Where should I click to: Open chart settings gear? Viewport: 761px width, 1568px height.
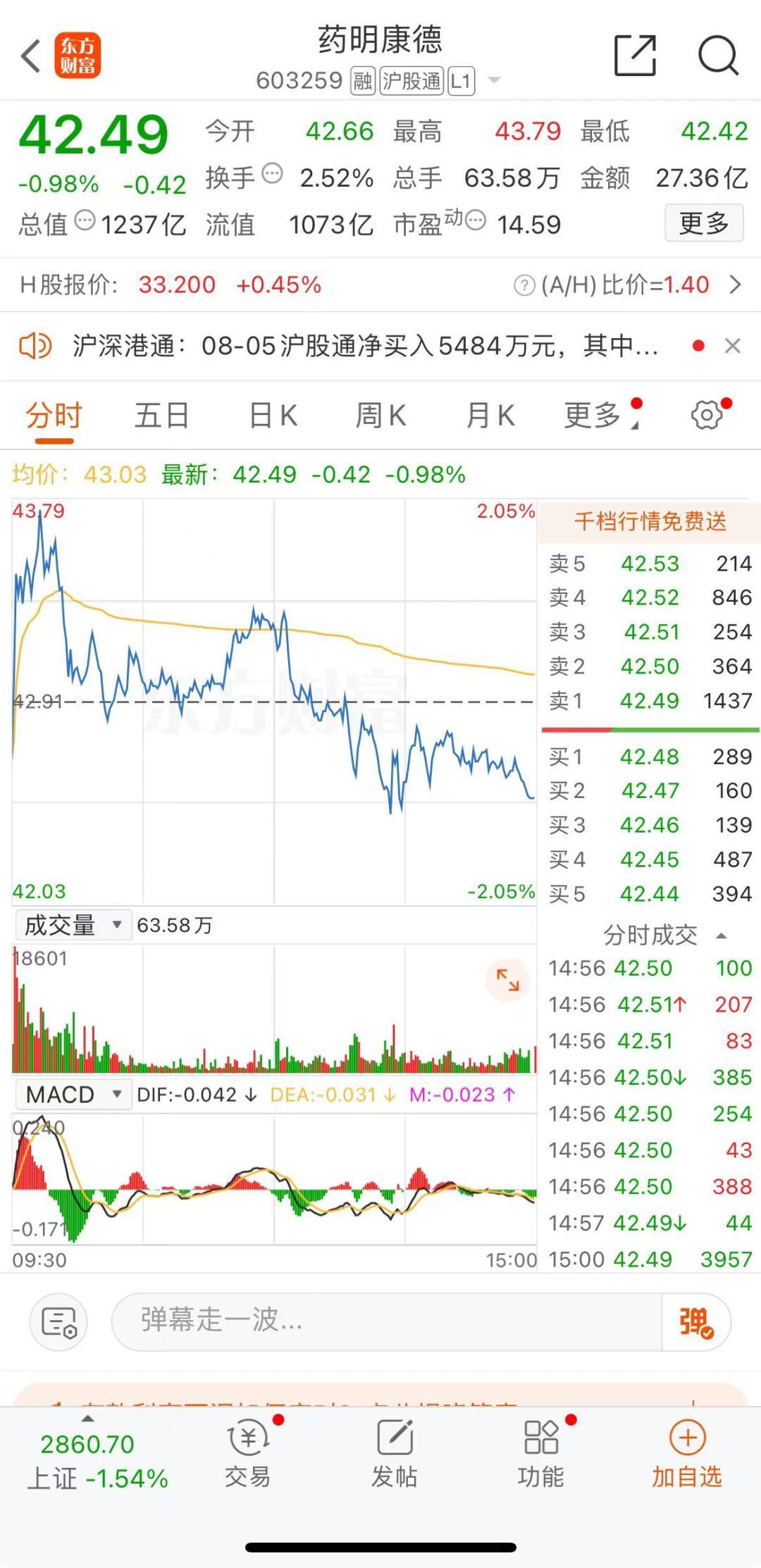pos(707,416)
